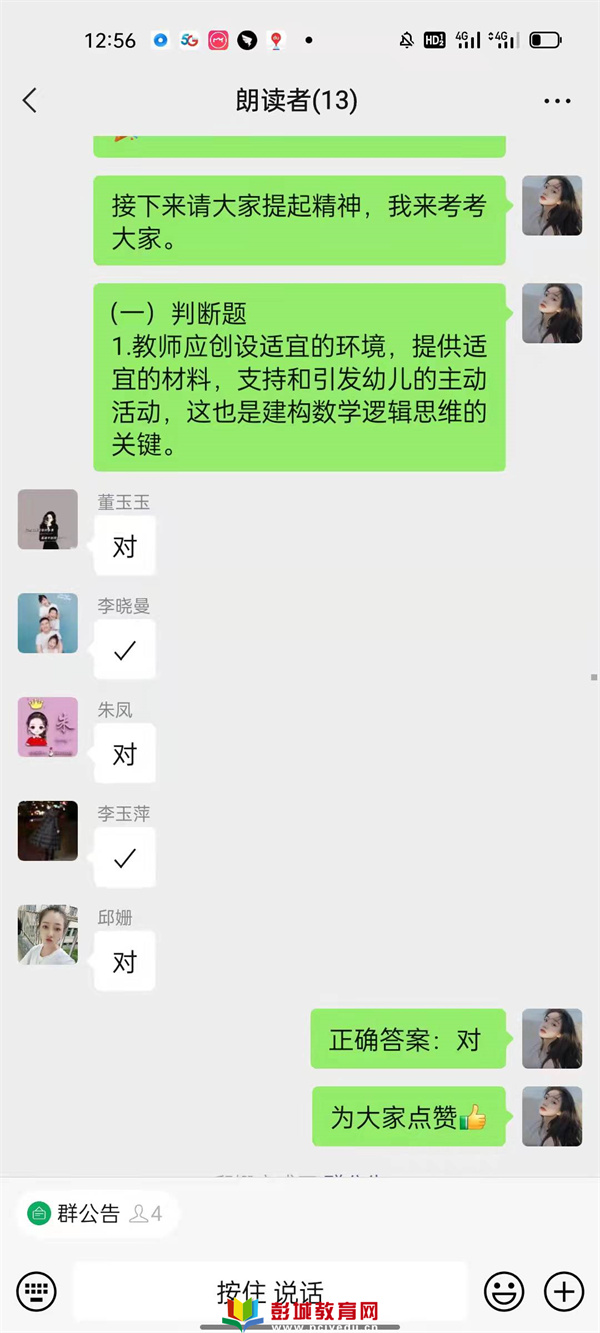Open the group chat options menu

556,101
